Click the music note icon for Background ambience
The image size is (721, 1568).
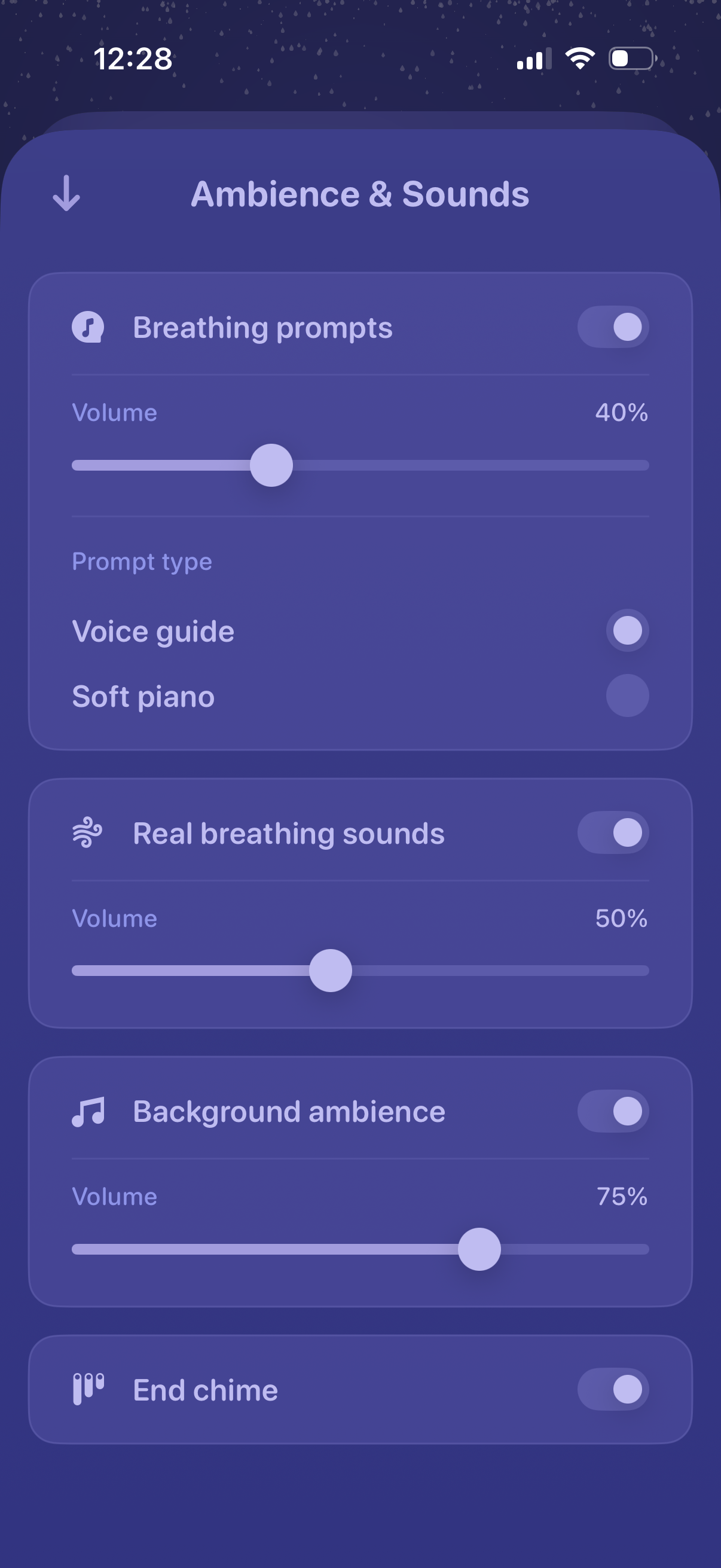coord(88,1111)
